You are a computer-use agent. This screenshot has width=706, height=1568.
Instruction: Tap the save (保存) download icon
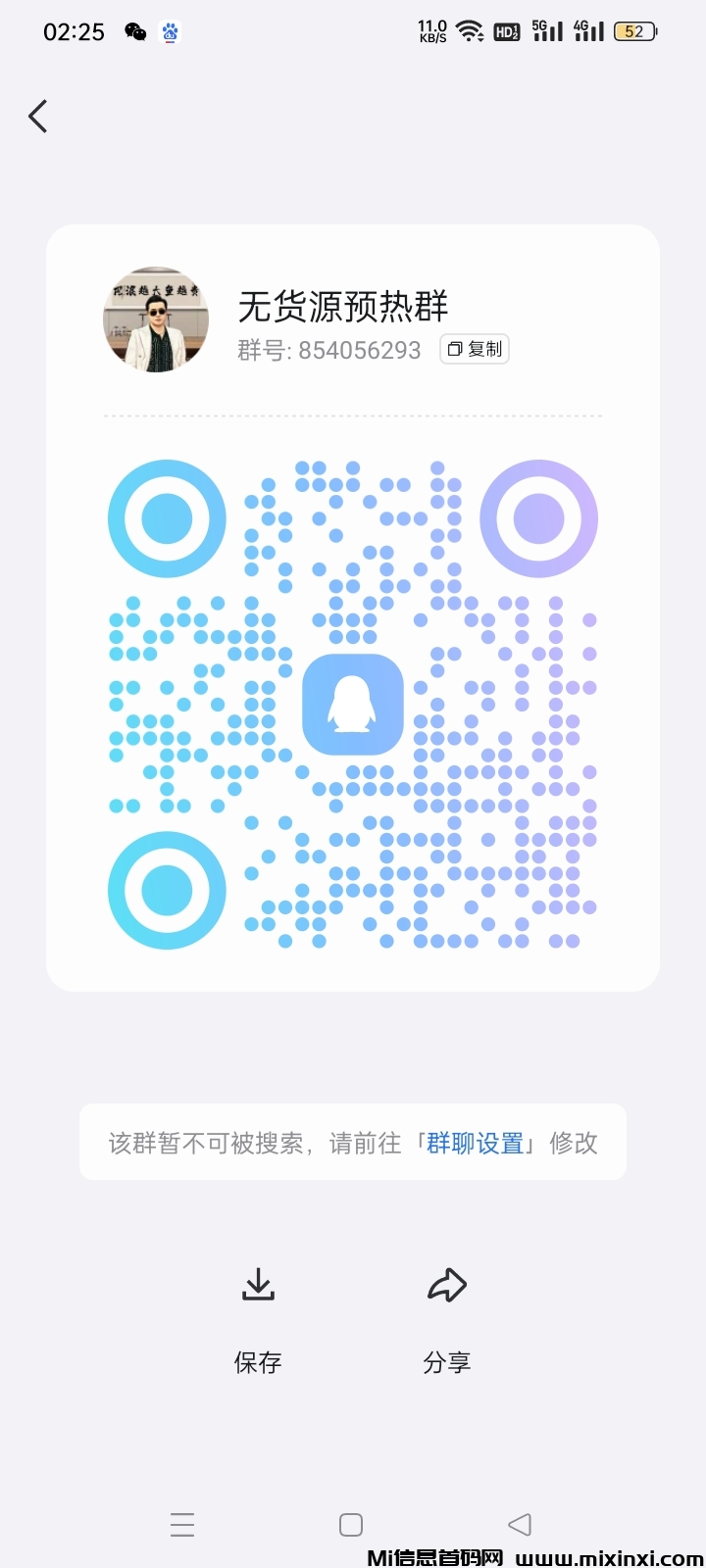point(257,1285)
